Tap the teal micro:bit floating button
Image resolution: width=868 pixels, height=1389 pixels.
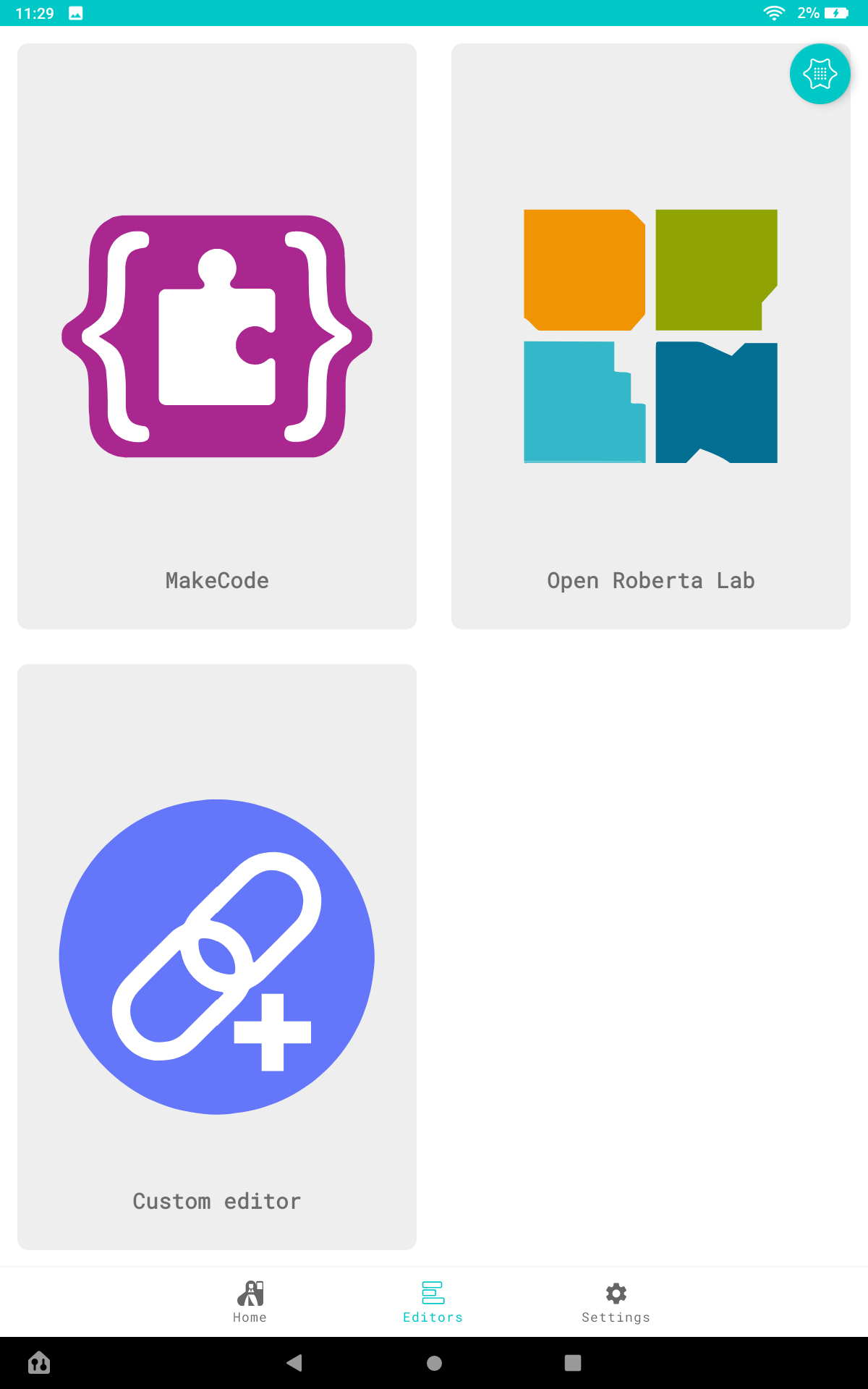[x=820, y=74]
